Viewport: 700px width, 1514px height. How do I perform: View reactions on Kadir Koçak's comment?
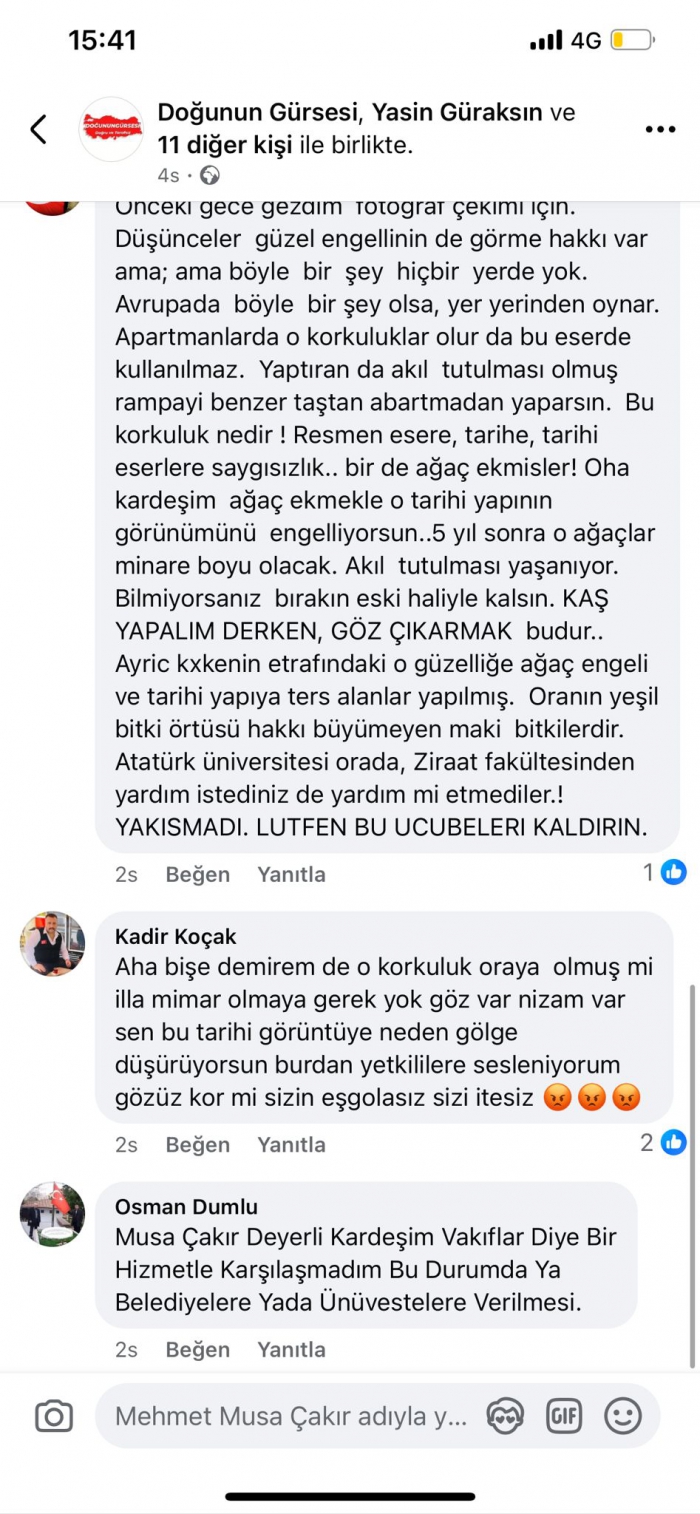click(x=664, y=1142)
